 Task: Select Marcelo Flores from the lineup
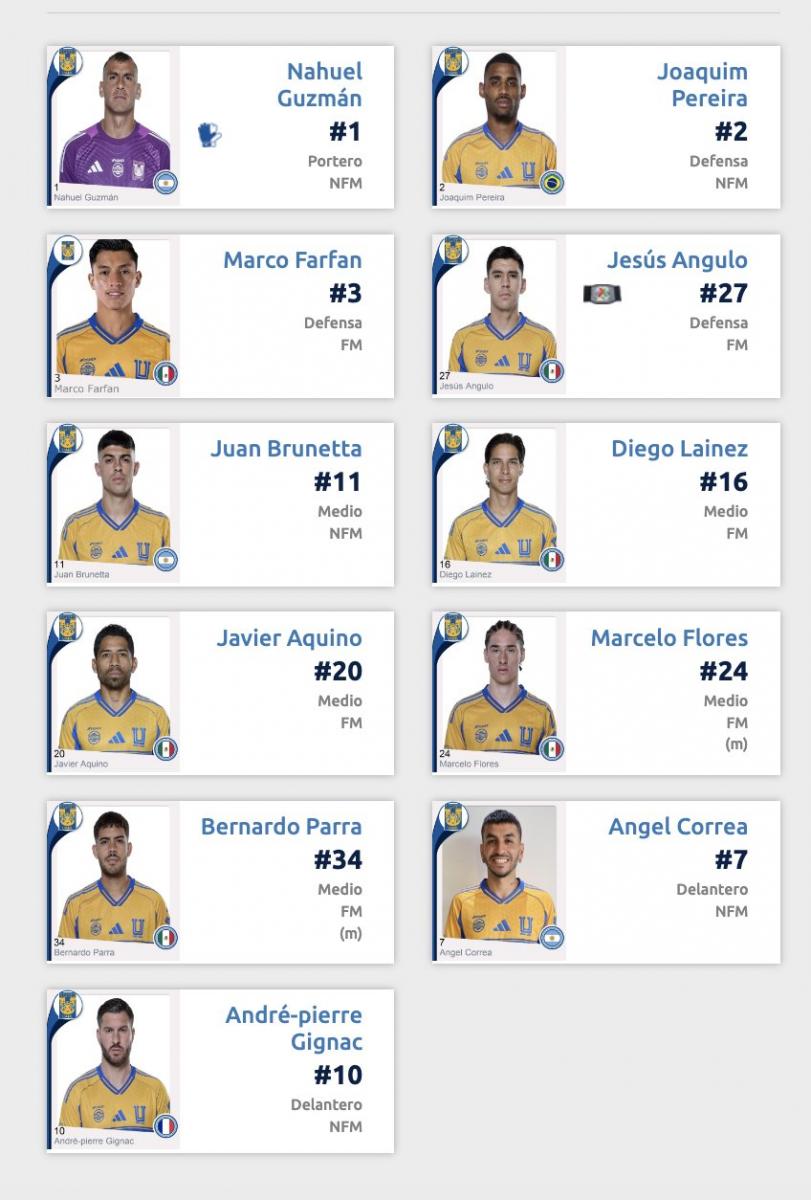point(669,638)
